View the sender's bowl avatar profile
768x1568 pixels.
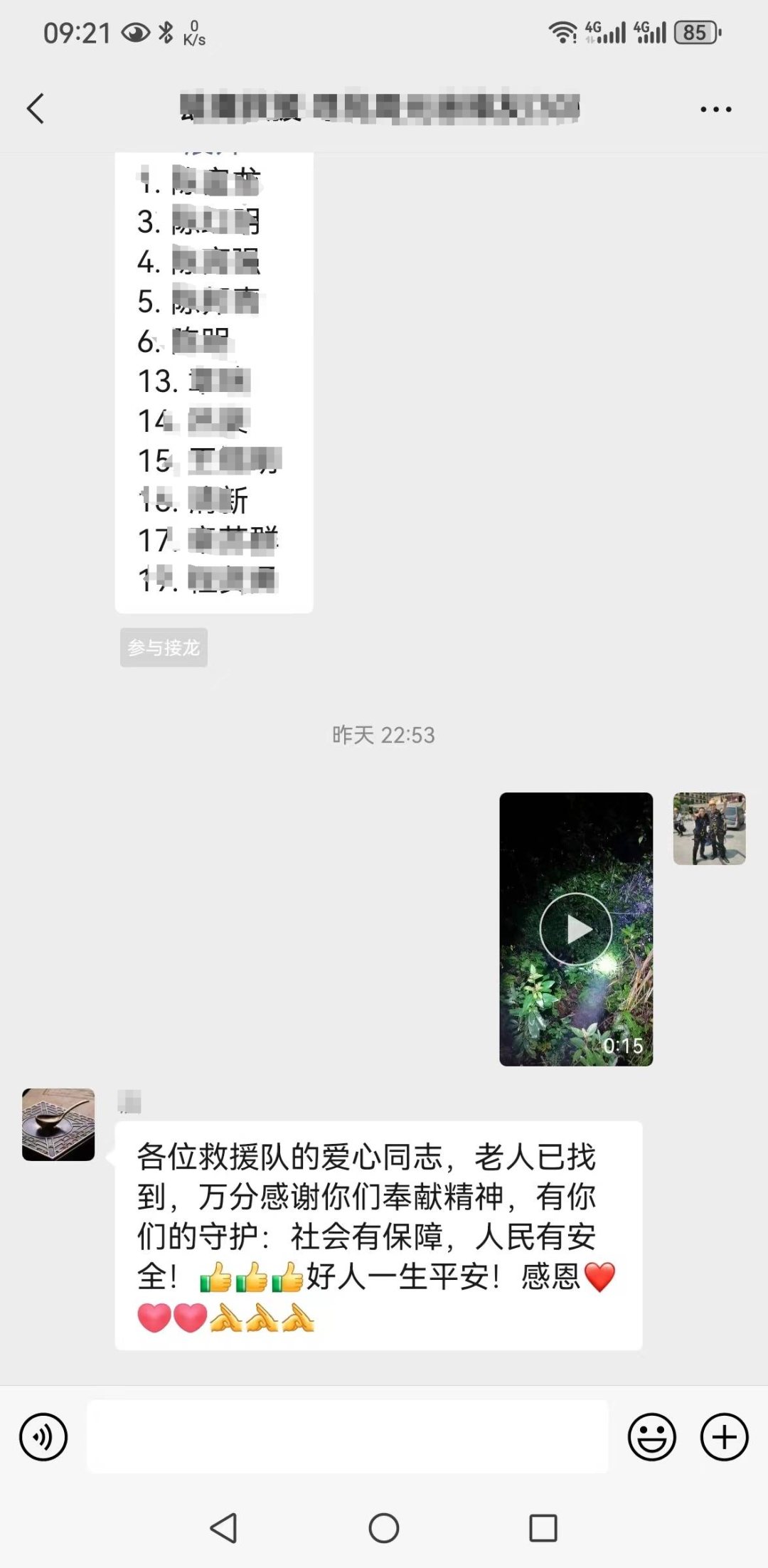point(58,1125)
